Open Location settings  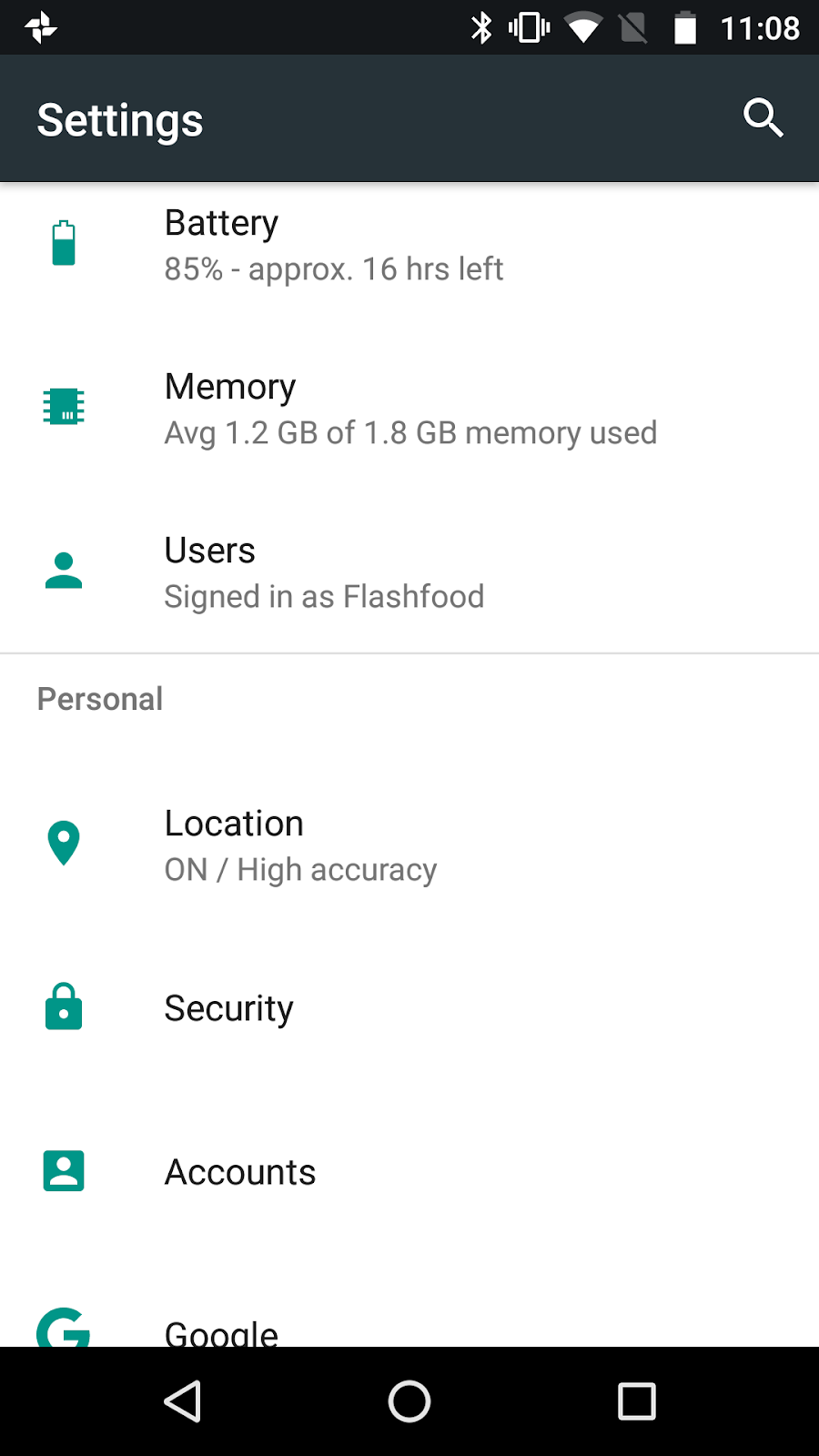409,845
